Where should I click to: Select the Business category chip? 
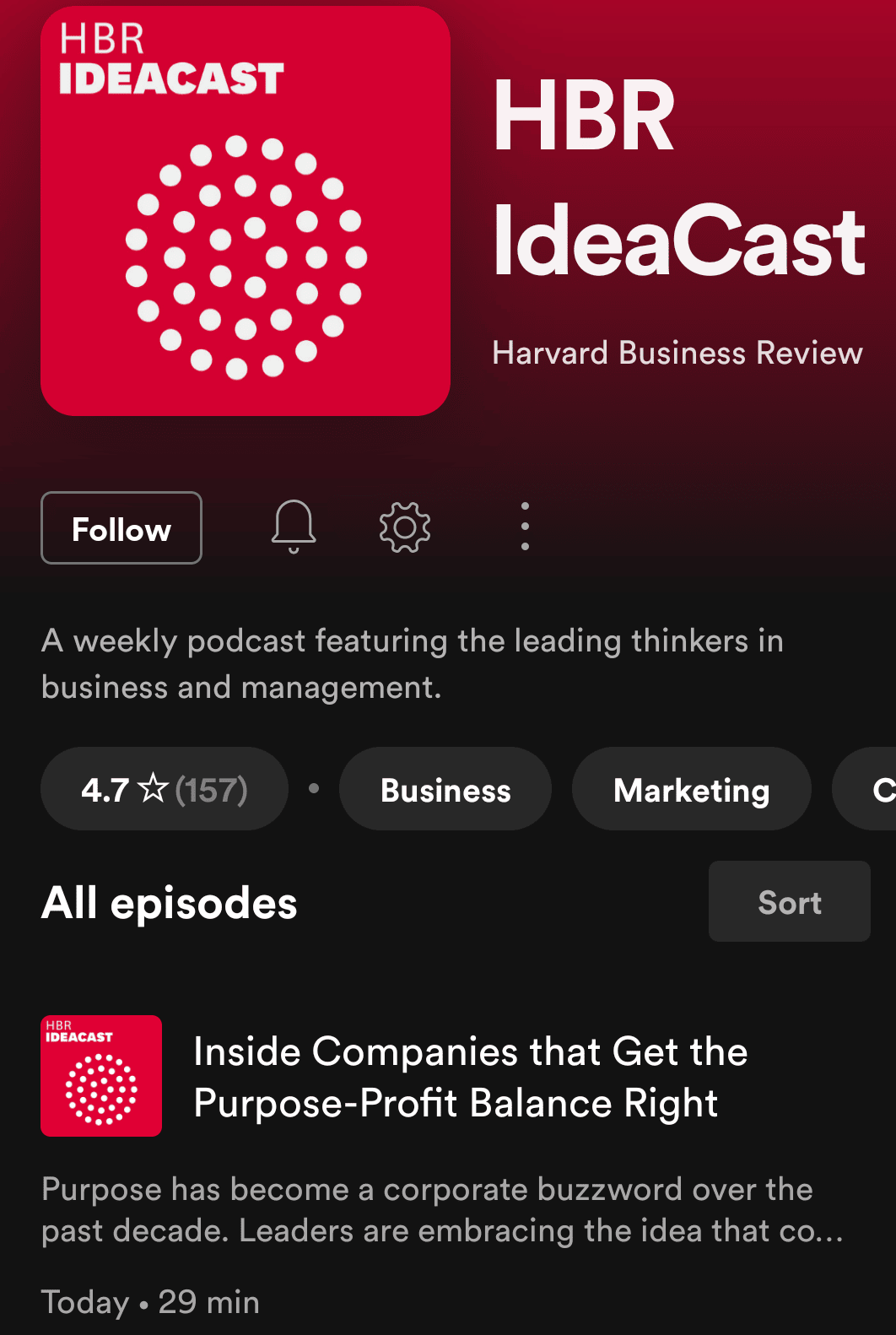445,790
